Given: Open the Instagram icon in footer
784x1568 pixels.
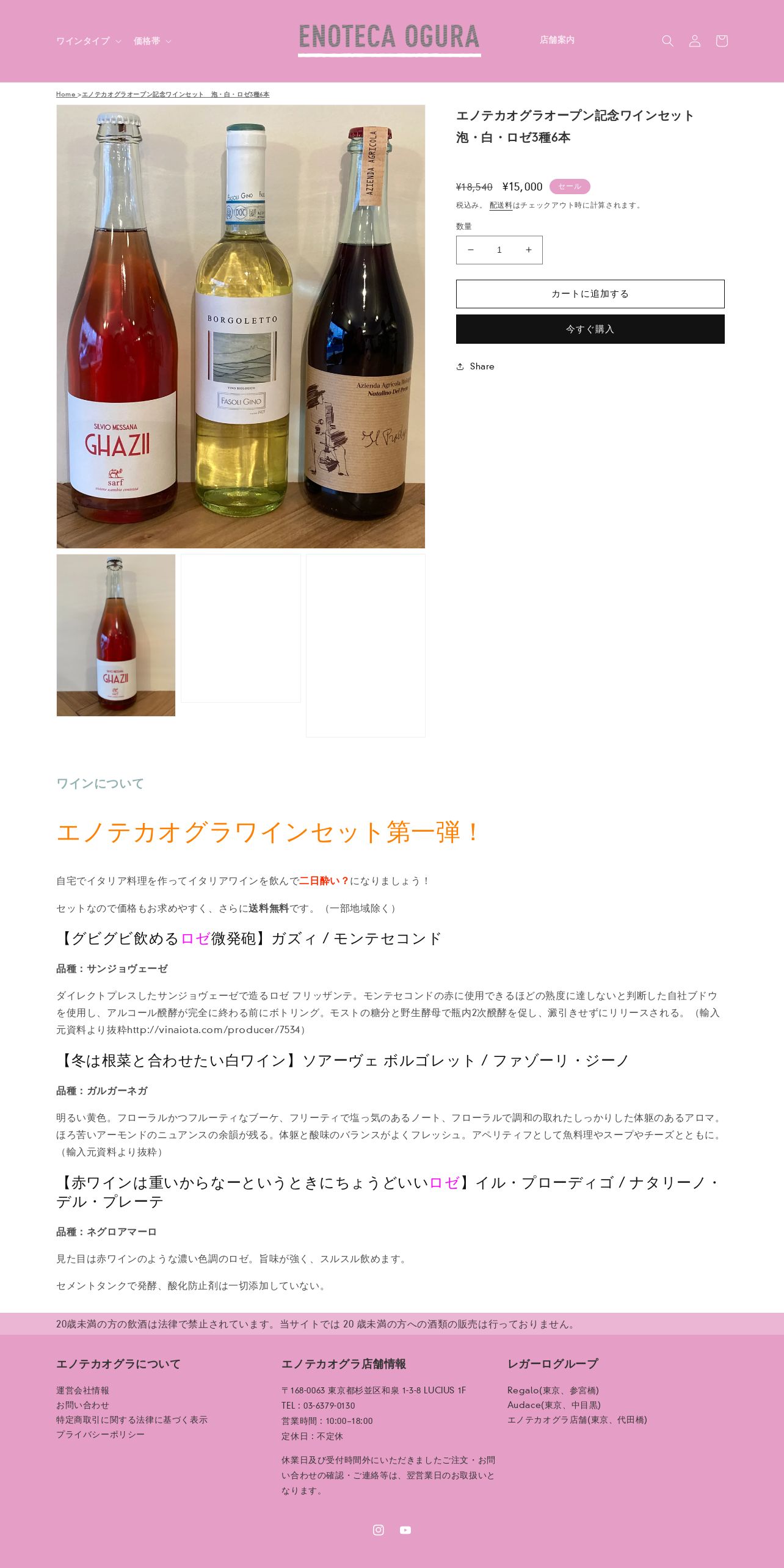Looking at the screenshot, I should (x=379, y=1530).
